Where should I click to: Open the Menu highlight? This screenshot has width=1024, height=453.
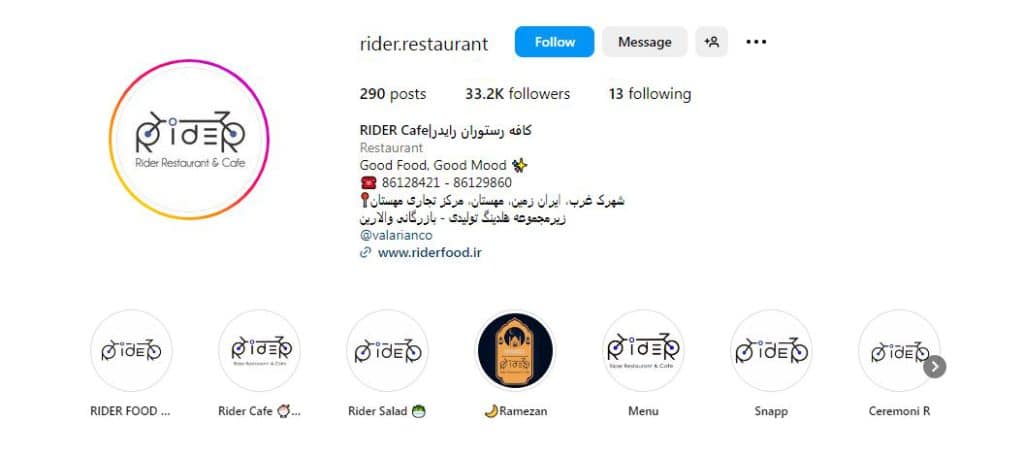coord(643,351)
